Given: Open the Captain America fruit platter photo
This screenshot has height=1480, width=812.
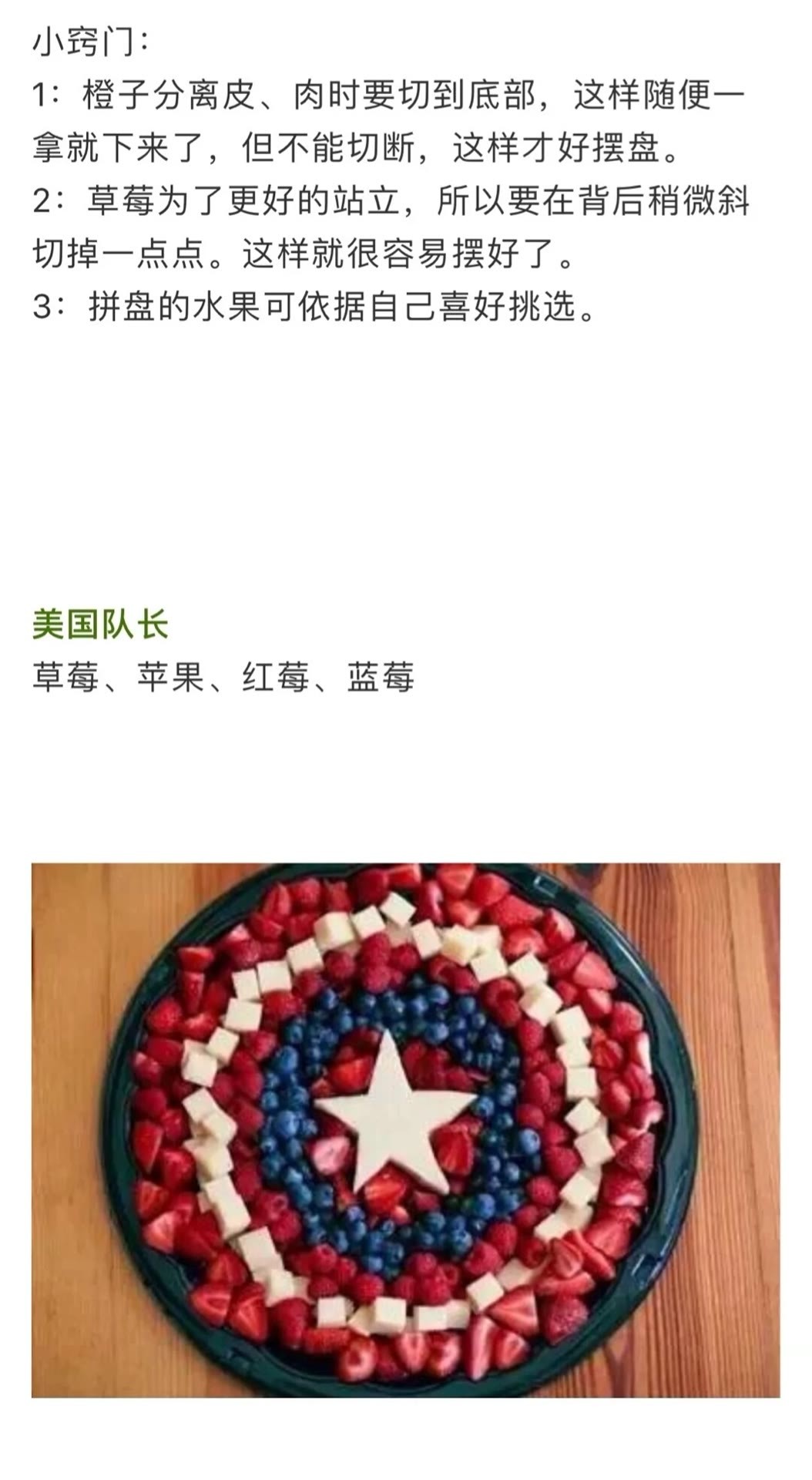Looking at the screenshot, I should 405,1129.
